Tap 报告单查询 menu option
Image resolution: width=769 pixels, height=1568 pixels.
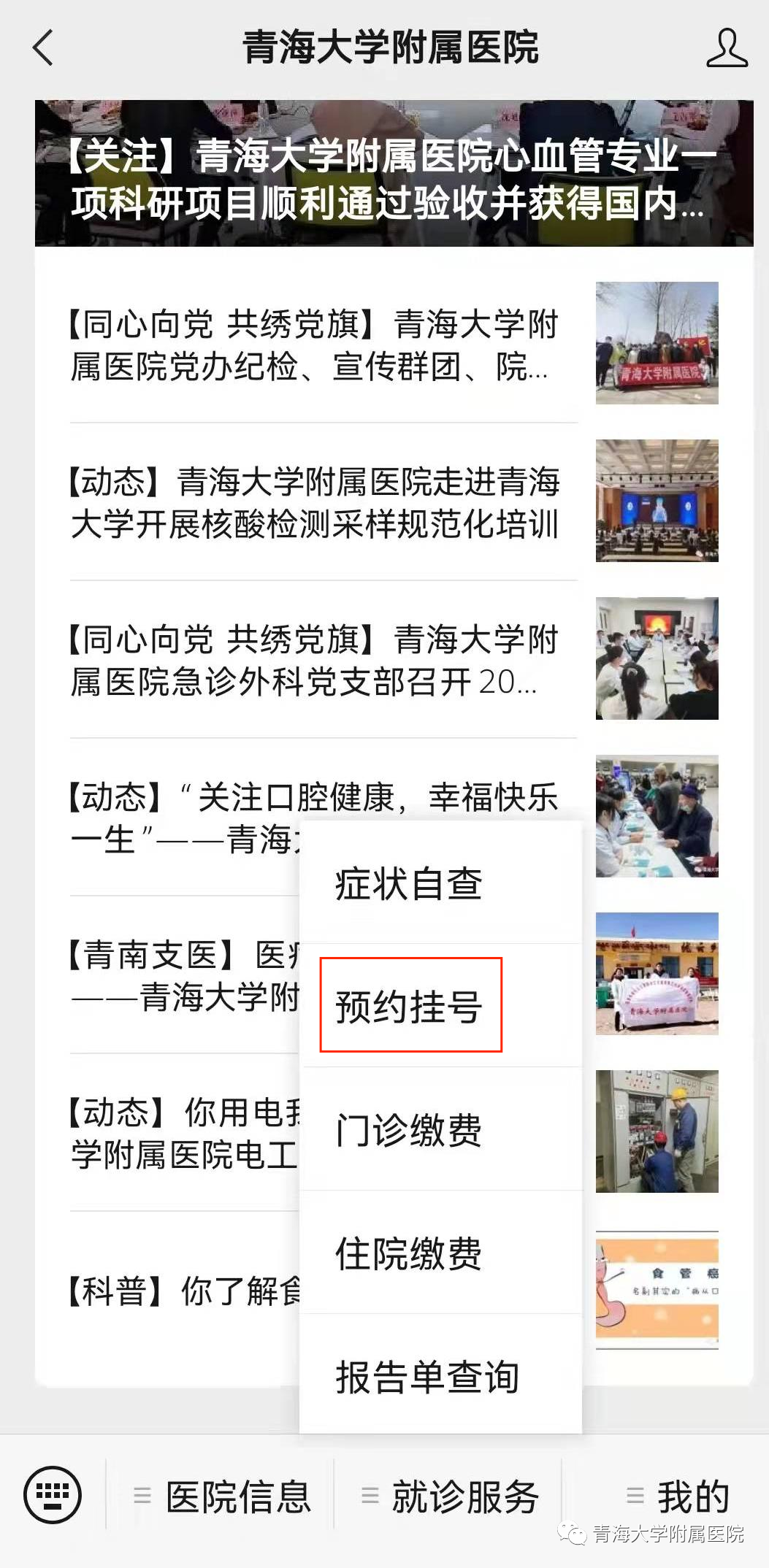click(427, 1377)
